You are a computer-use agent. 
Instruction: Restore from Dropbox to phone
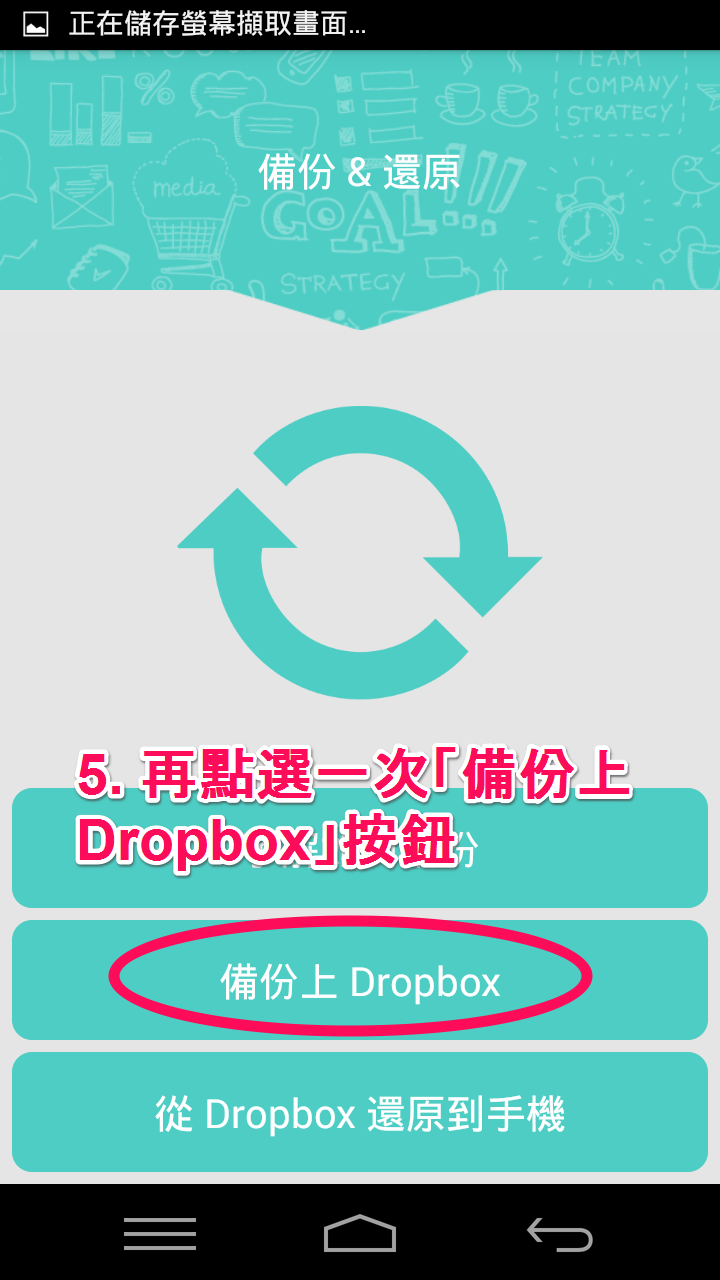pos(360,1113)
